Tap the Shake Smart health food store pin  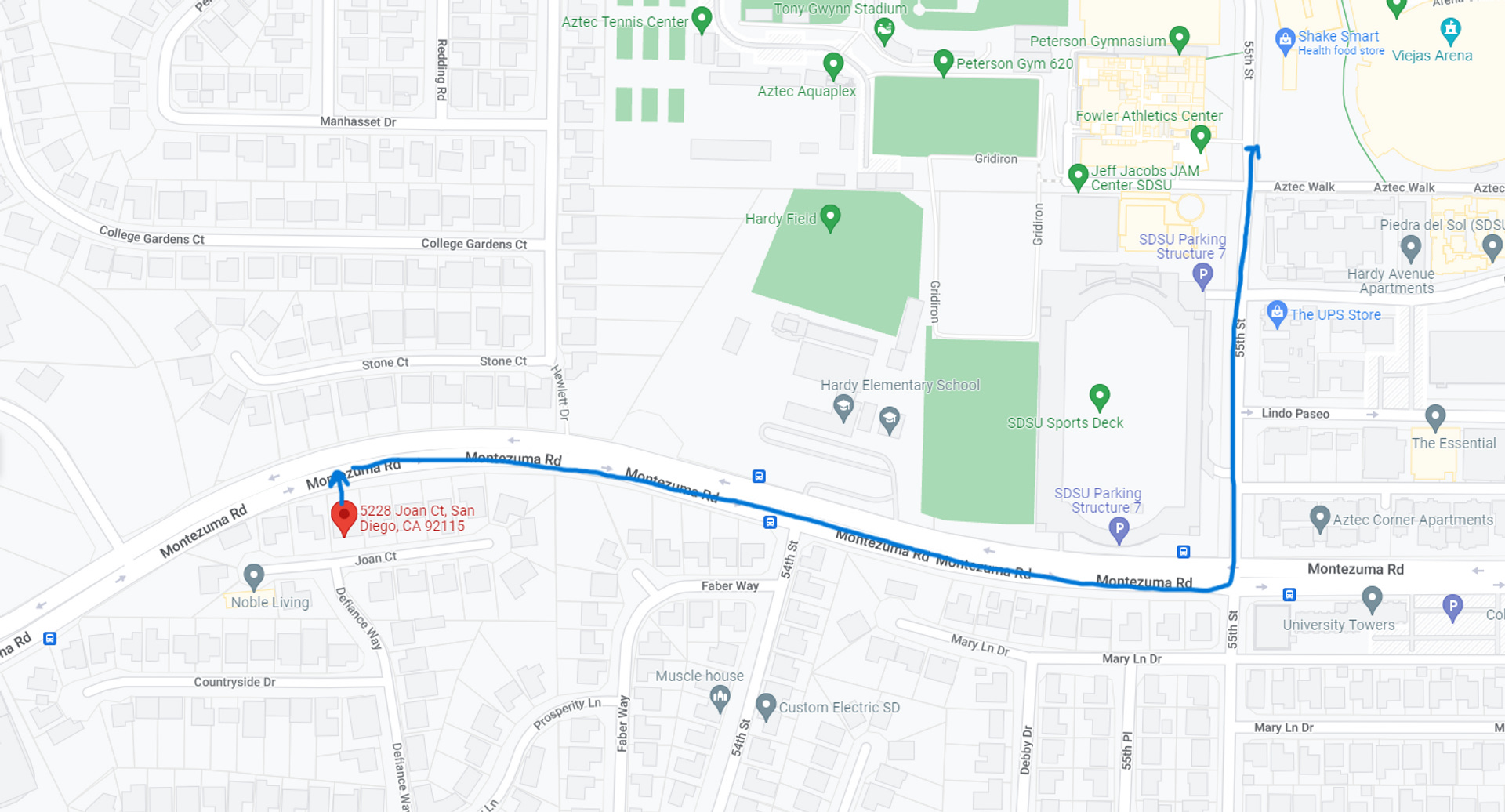click(x=1285, y=40)
